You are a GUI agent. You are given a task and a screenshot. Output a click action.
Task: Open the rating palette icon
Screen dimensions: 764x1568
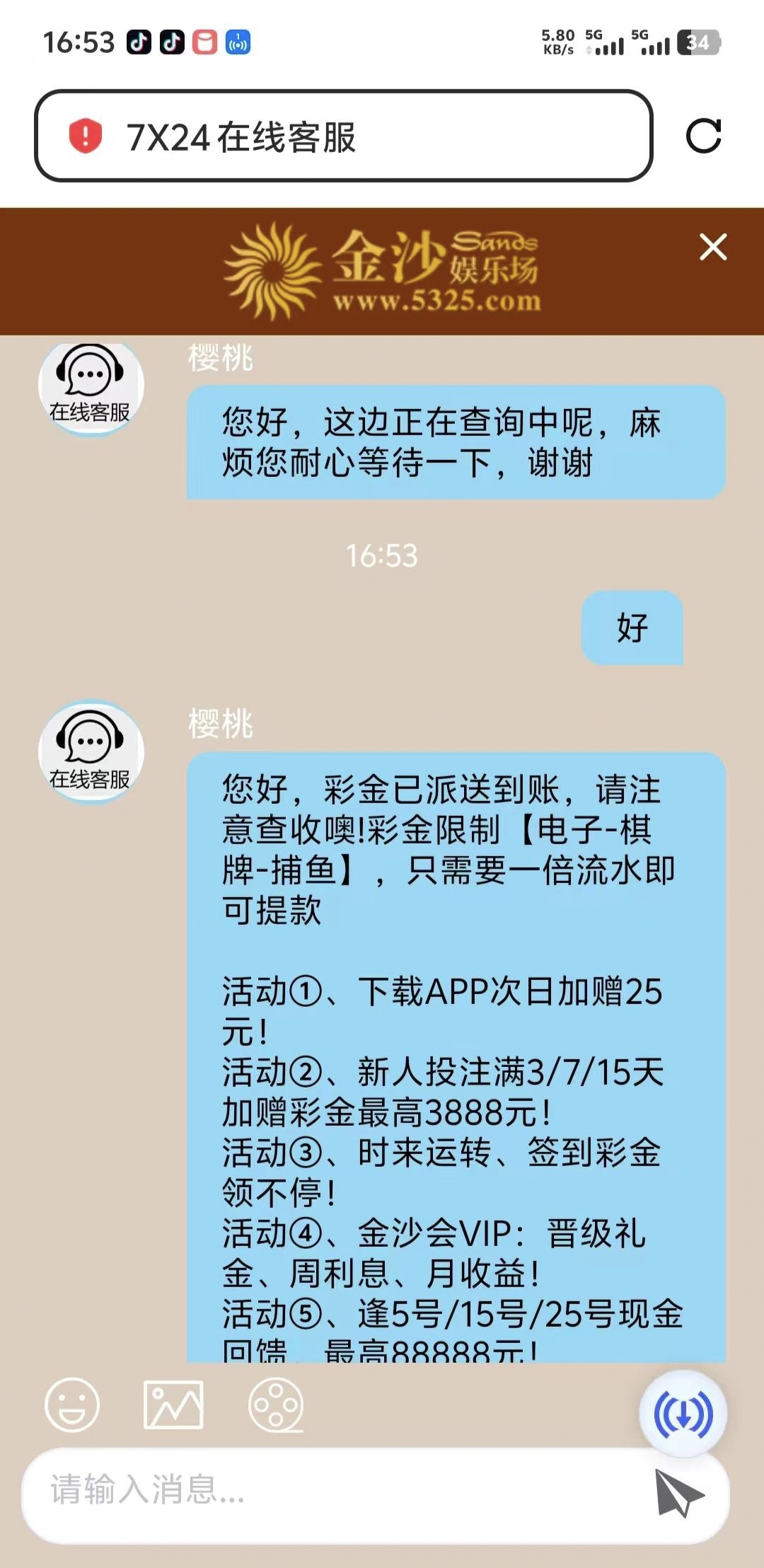click(276, 1405)
